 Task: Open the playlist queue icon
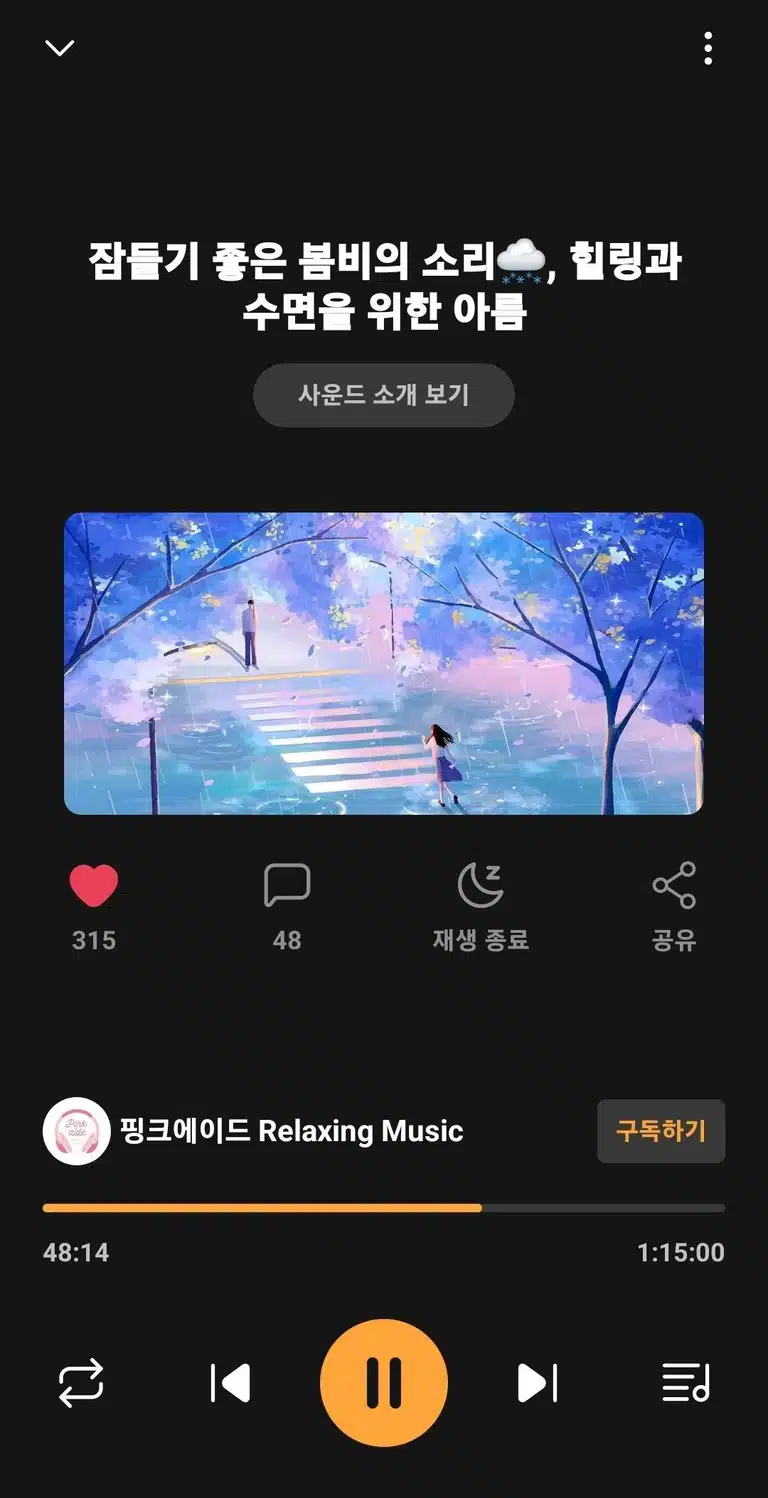click(x=686, y=1383)
